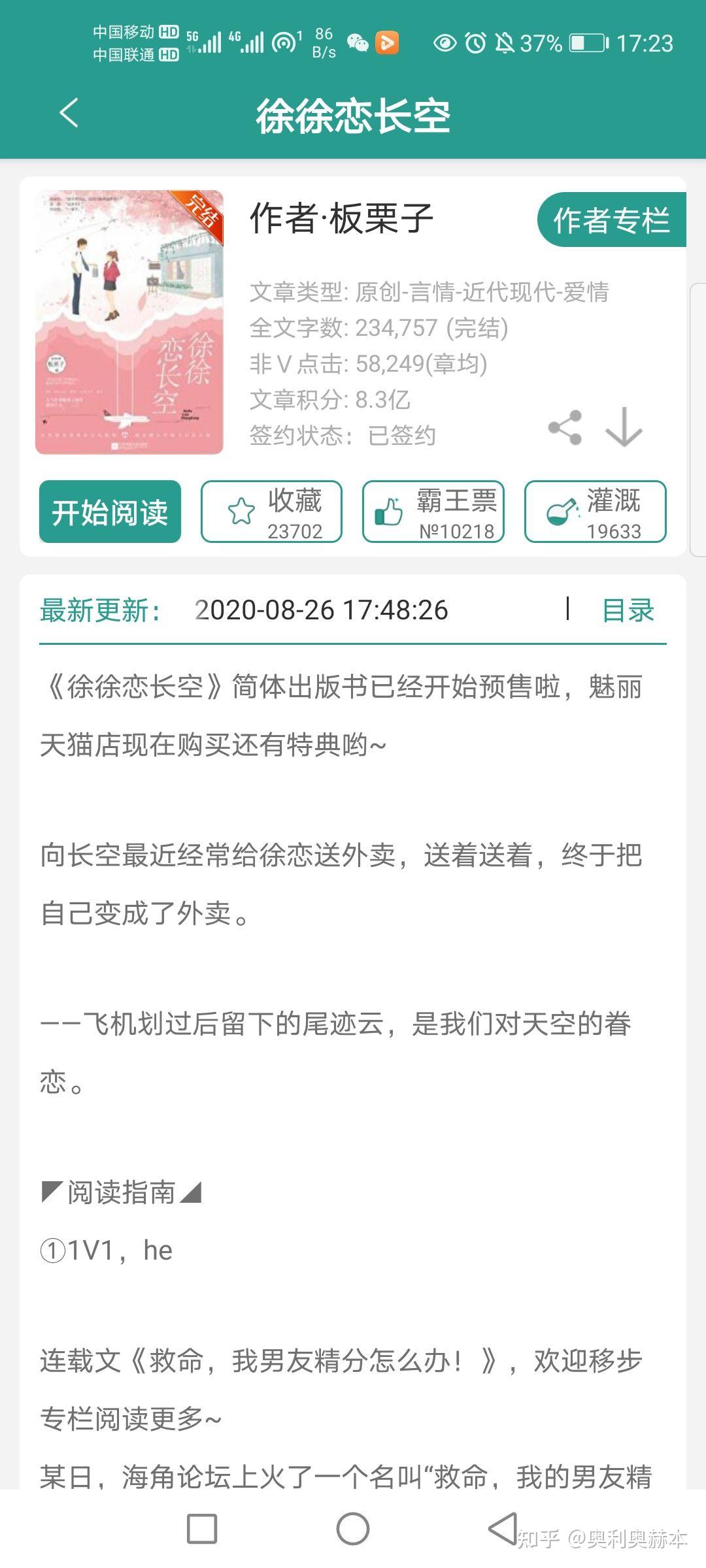706x1568 pixels.
Task: Share this novel via share icon
Action: coord(565,428)
